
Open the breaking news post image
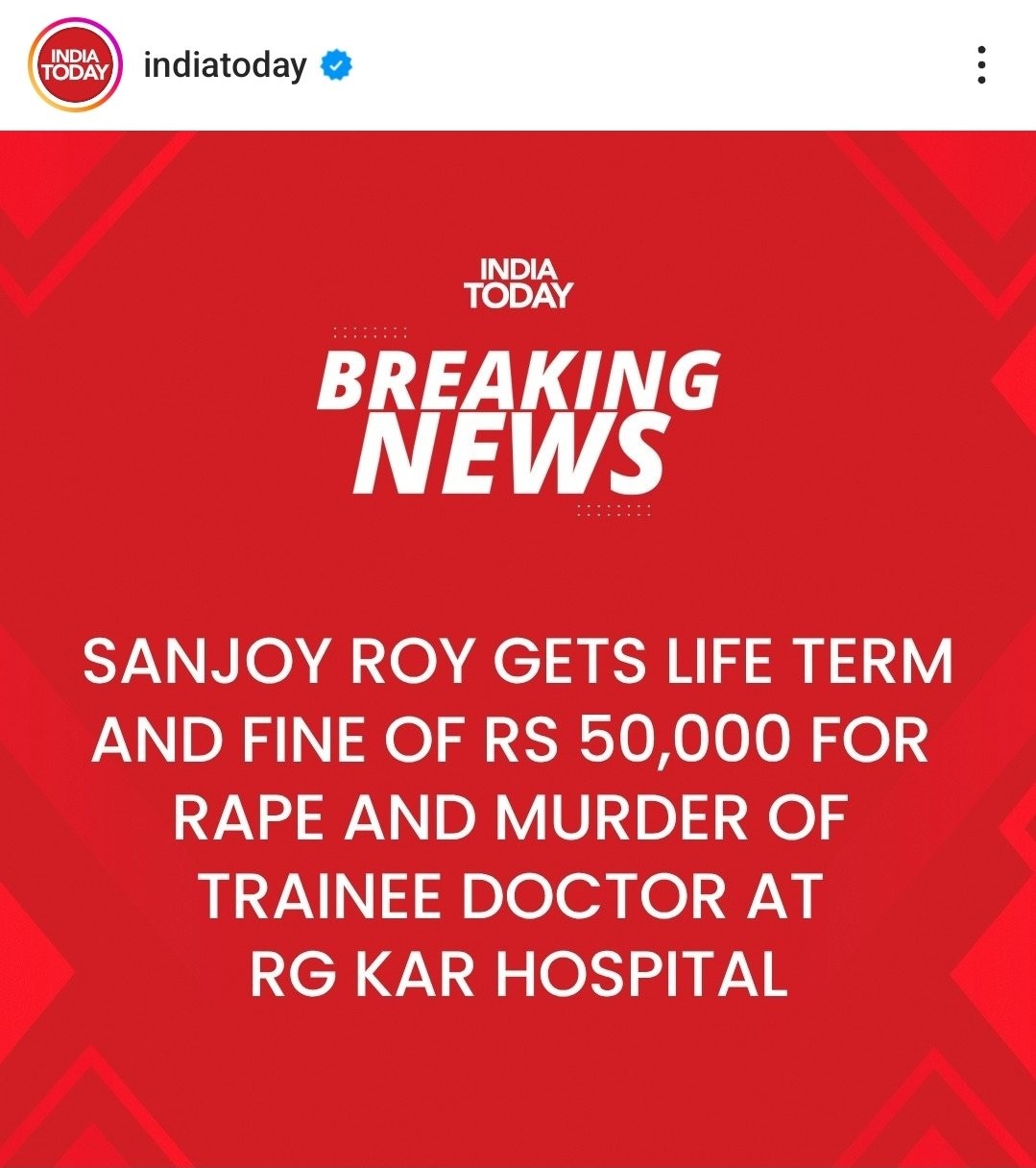(518, 648)
